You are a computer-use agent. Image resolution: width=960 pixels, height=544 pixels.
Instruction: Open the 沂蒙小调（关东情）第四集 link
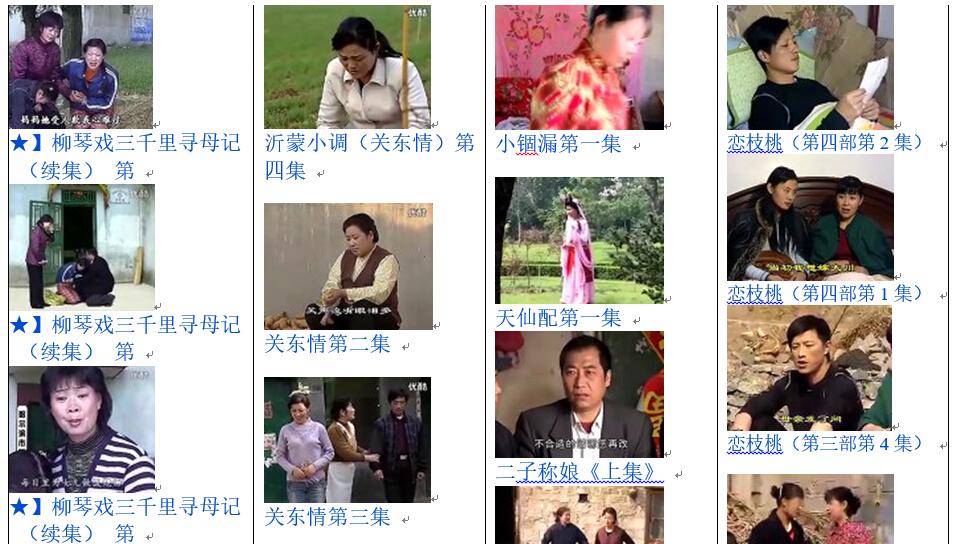click(x=369, y=144)
